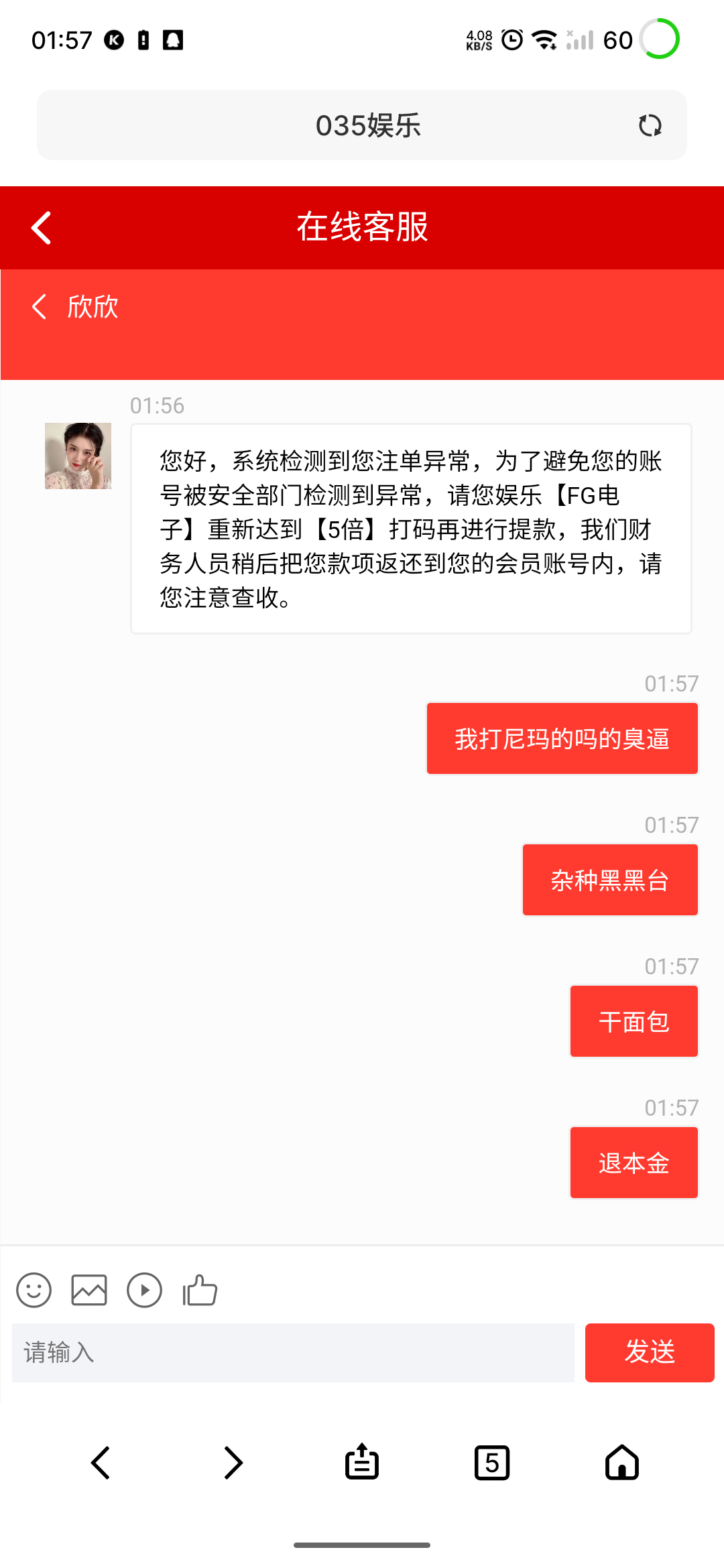Attach a video to the chat
724x1568 pixels.
[x=144, y=1290]
